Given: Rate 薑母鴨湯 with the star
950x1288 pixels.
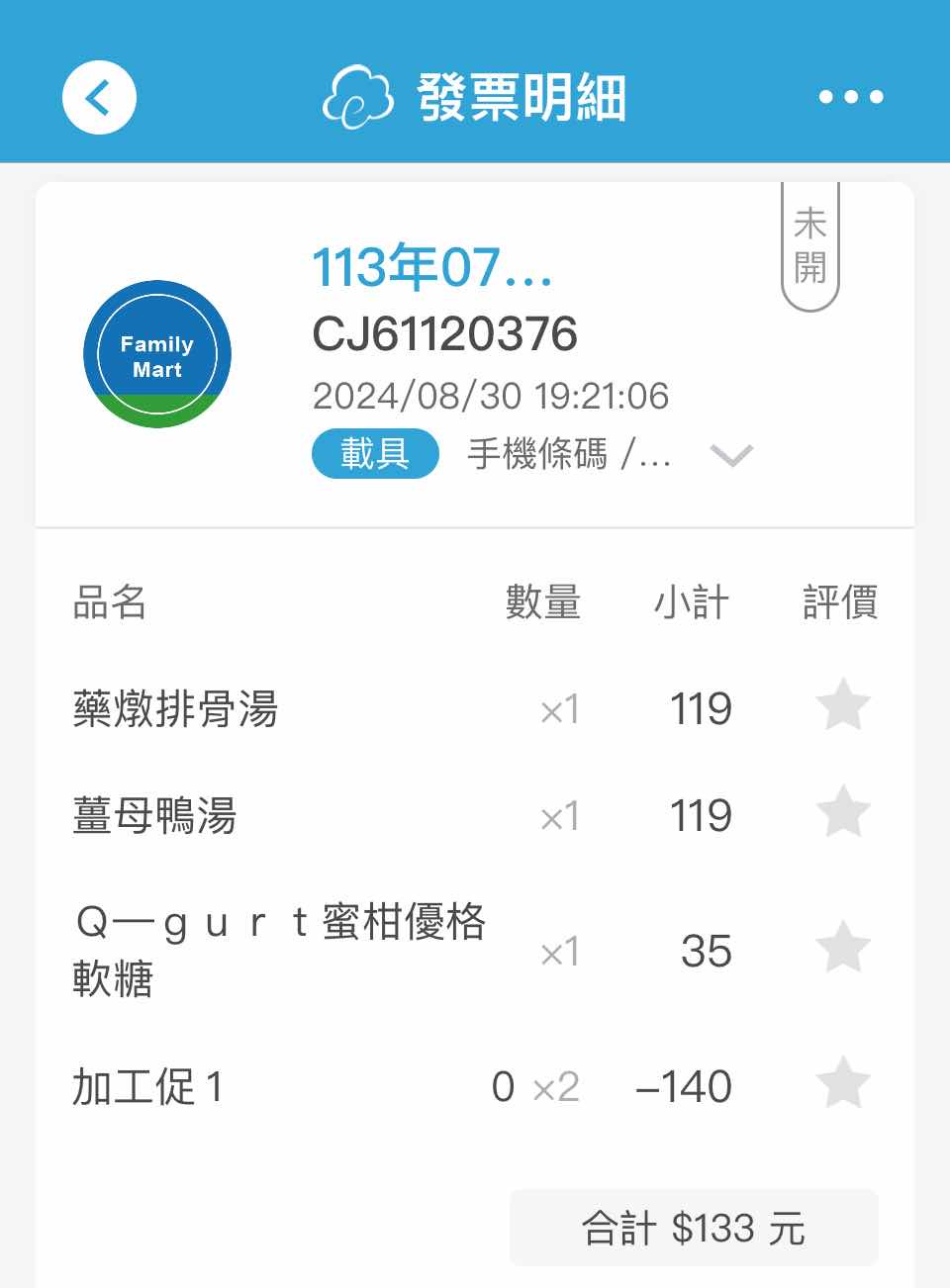Looking at the screenshot, I should pyautogui.click(x=843, y=812).
